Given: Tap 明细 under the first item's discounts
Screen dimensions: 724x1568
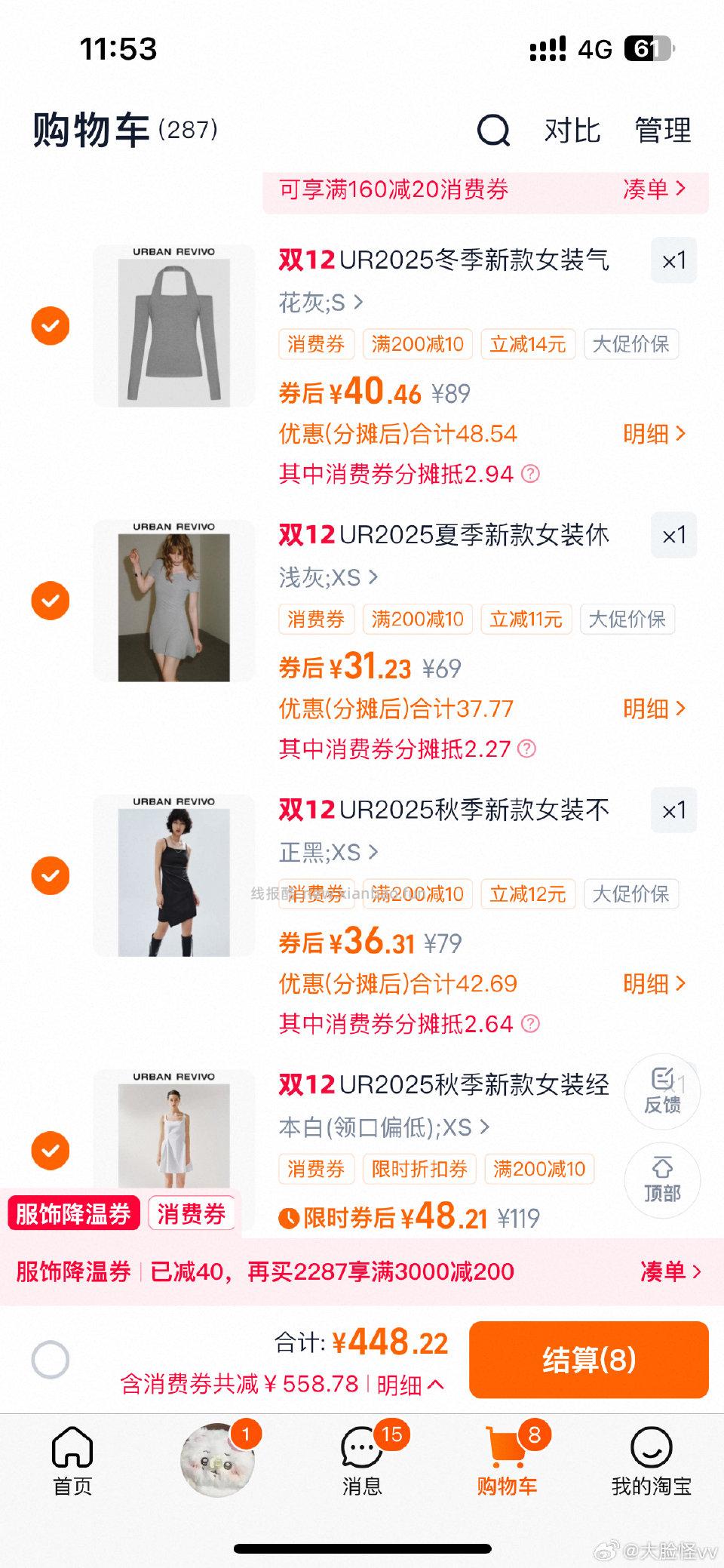Looking at the screenshot, I should [653, 435].
